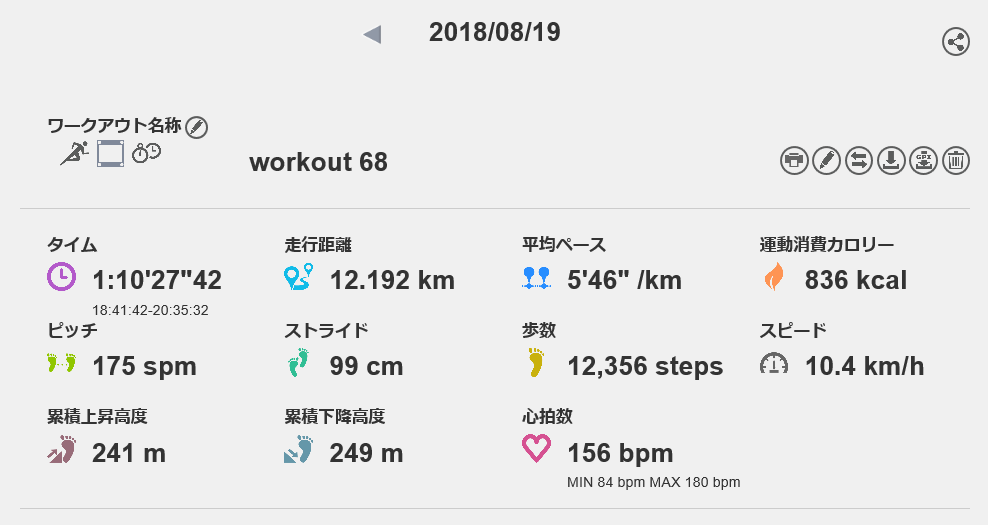Go to the previous workout date
This screenshot has width=988, height=525.
click(372, 35)
